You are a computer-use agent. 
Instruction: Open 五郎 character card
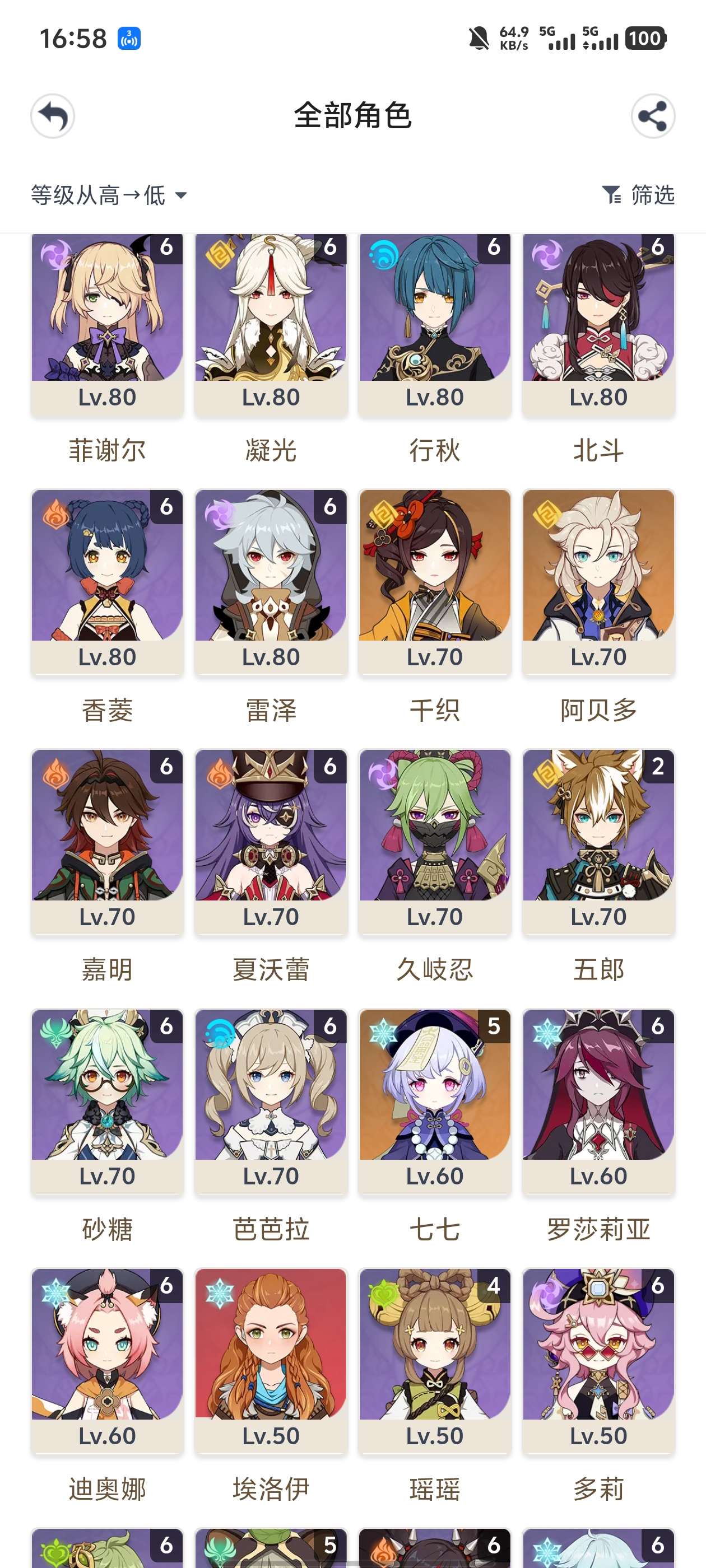(598, 841)
